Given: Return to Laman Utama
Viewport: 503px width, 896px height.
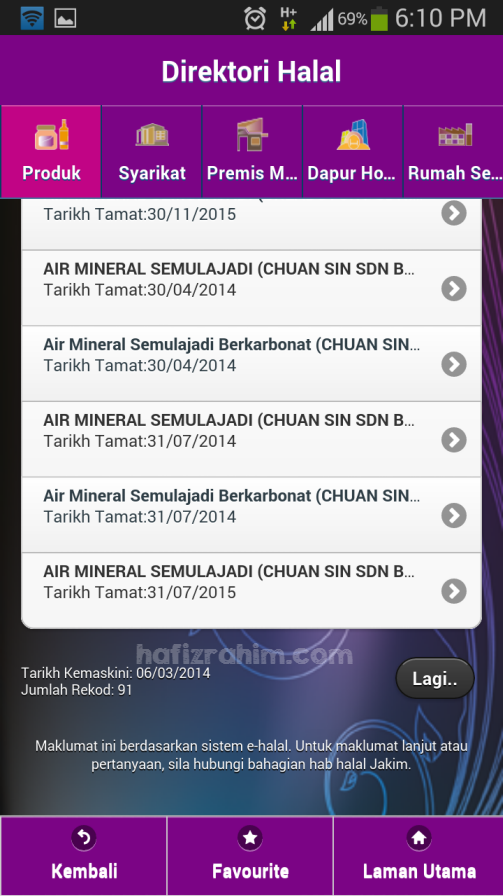Looking at the screenshot, I should pyautogui.click(x=418, y=855).
